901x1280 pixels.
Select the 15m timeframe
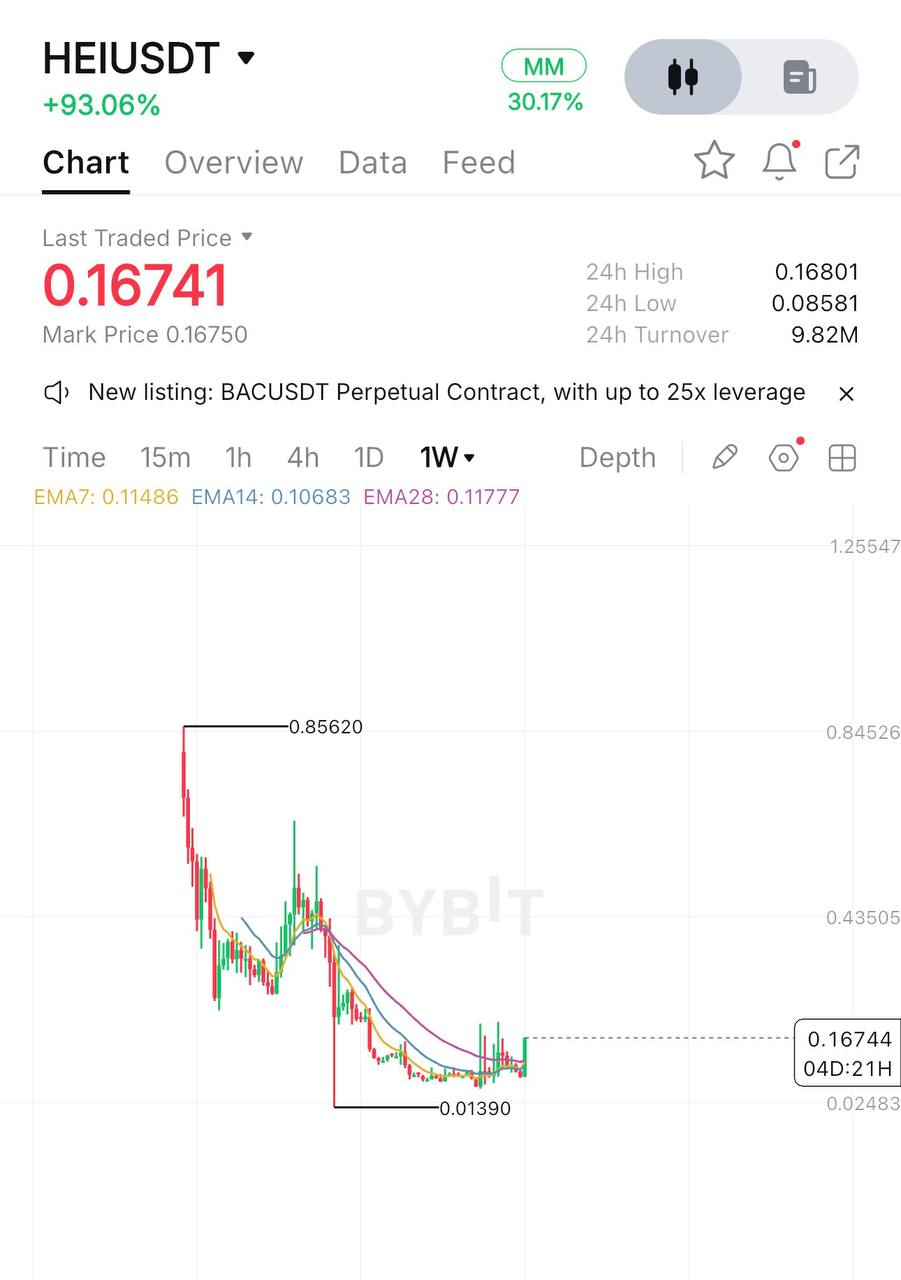tap(165, 458)
